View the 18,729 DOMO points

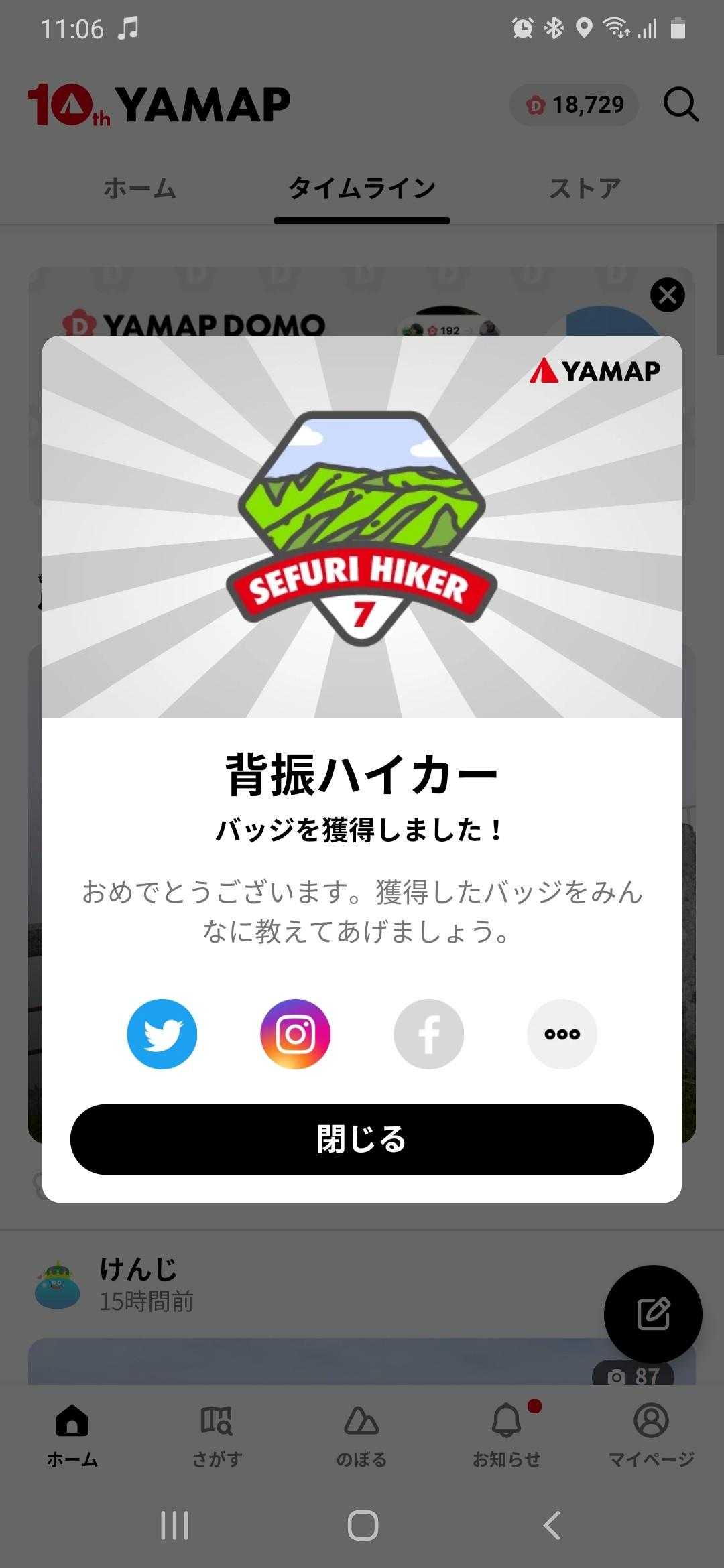point(575,105)
